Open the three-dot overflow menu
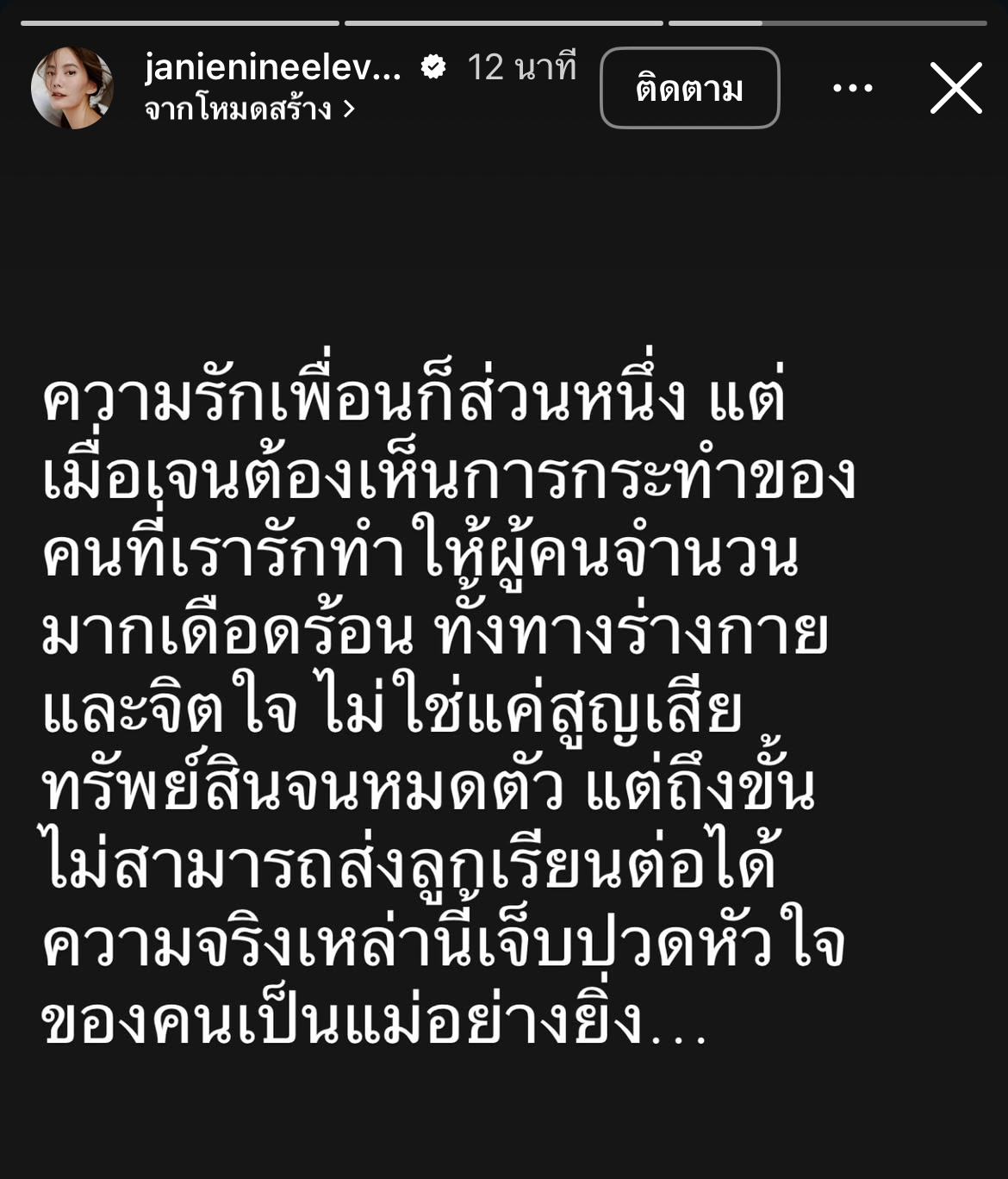1008x1179 pixels. 852,88
